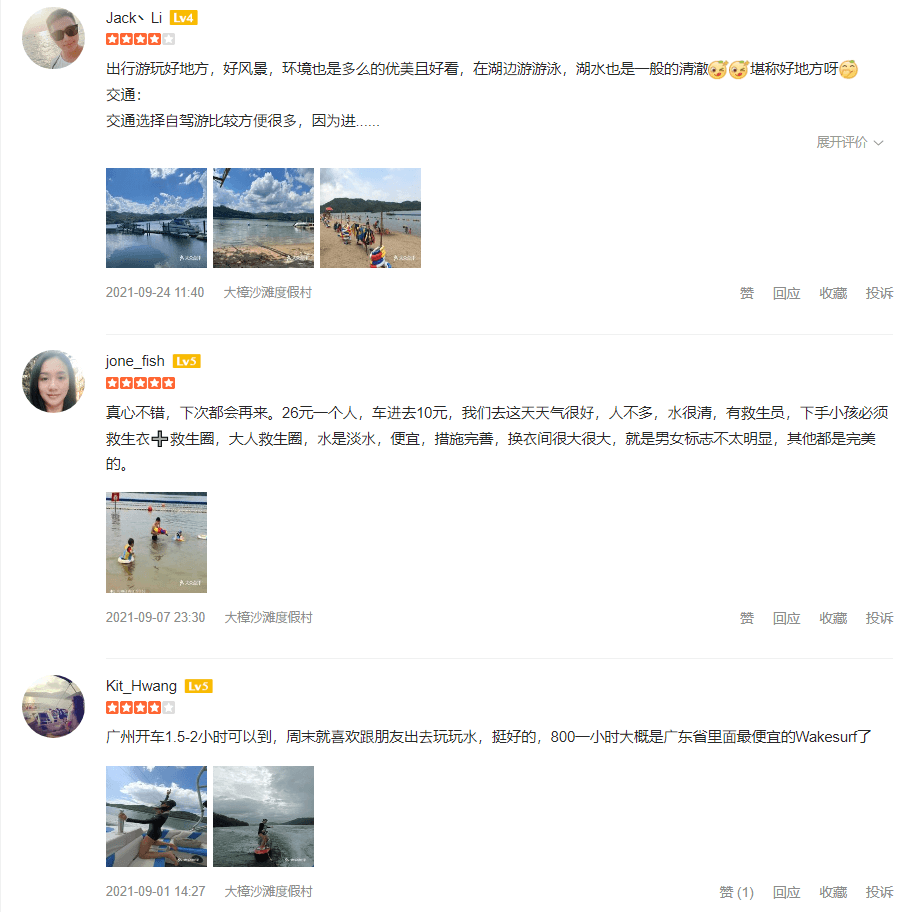Bookmark jone_fish's review with 收藏

point(833,618)
